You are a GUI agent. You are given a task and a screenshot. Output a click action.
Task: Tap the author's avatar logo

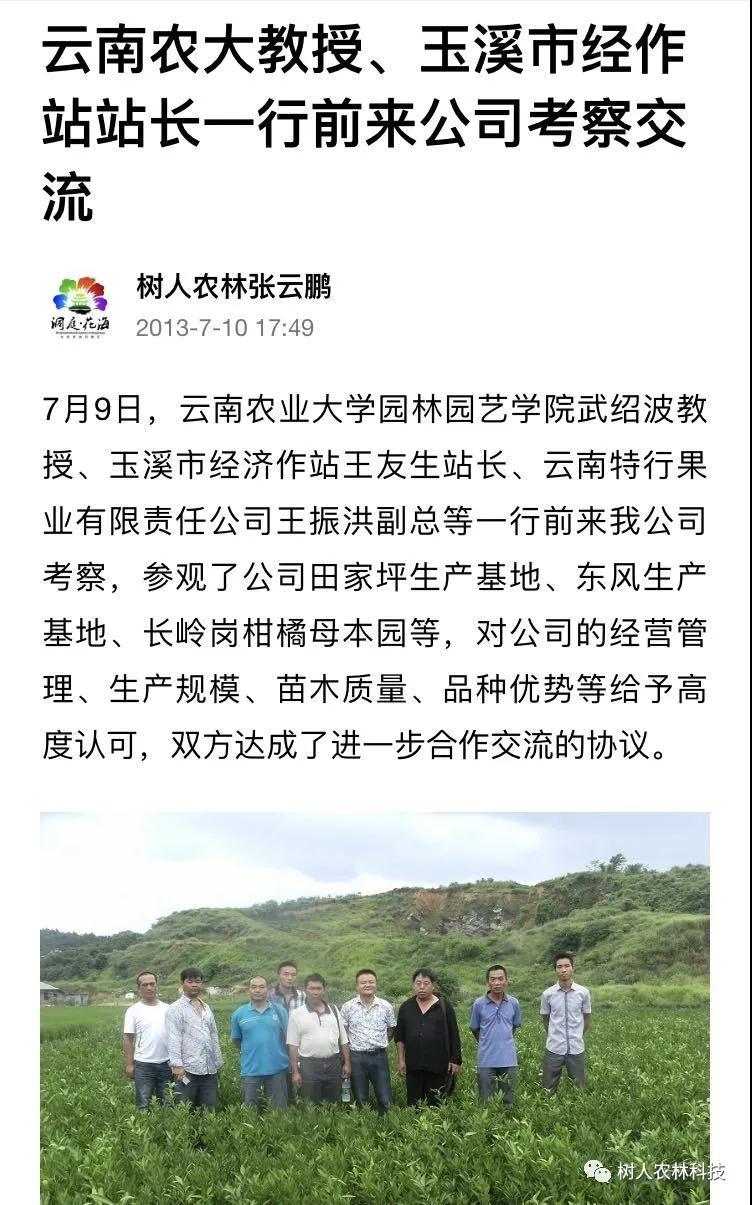[81, 306]
